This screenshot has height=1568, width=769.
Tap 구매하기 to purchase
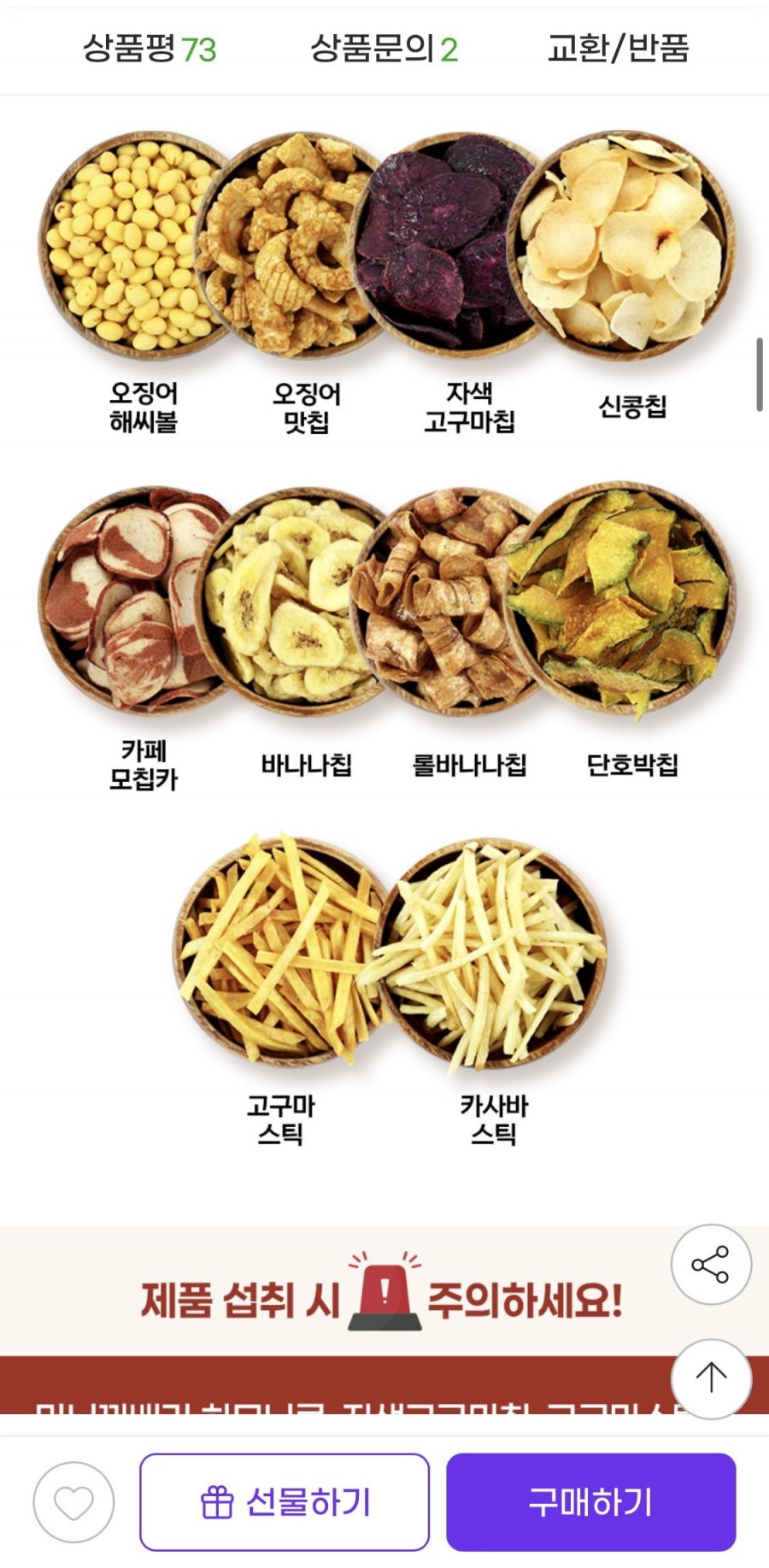590,1502
